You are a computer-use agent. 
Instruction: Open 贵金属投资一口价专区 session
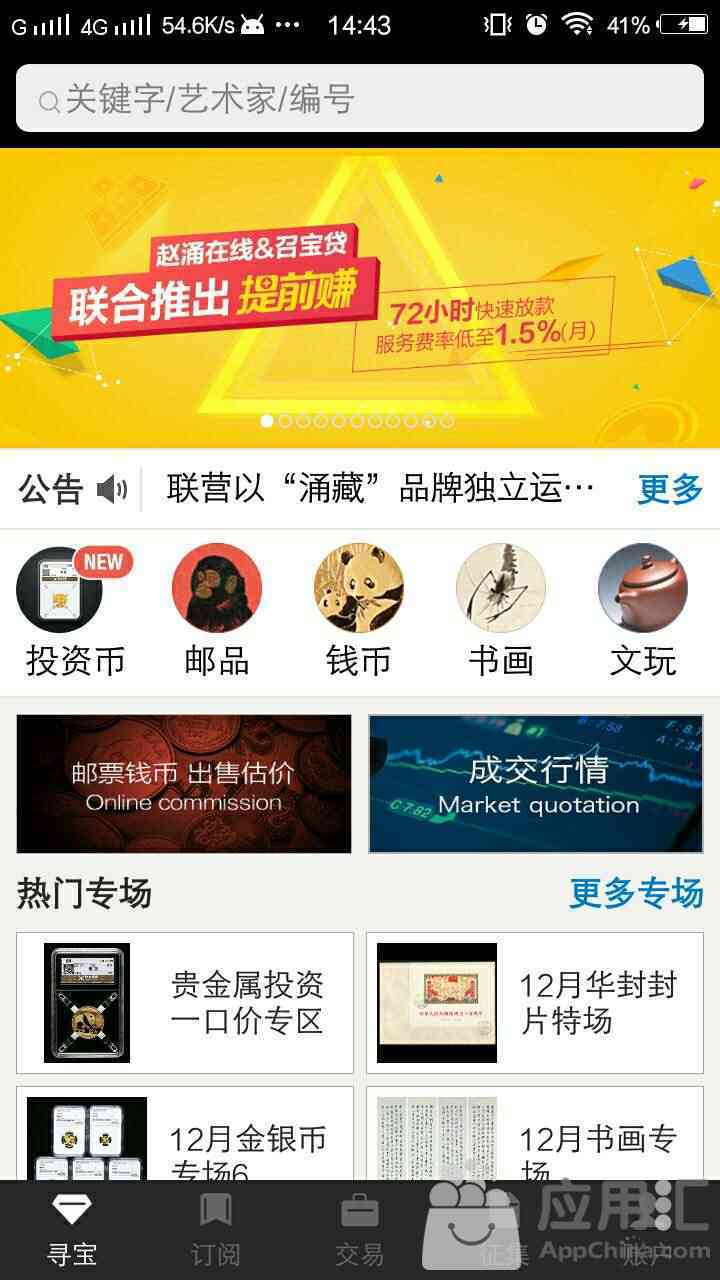click(x=185, y=1003)
